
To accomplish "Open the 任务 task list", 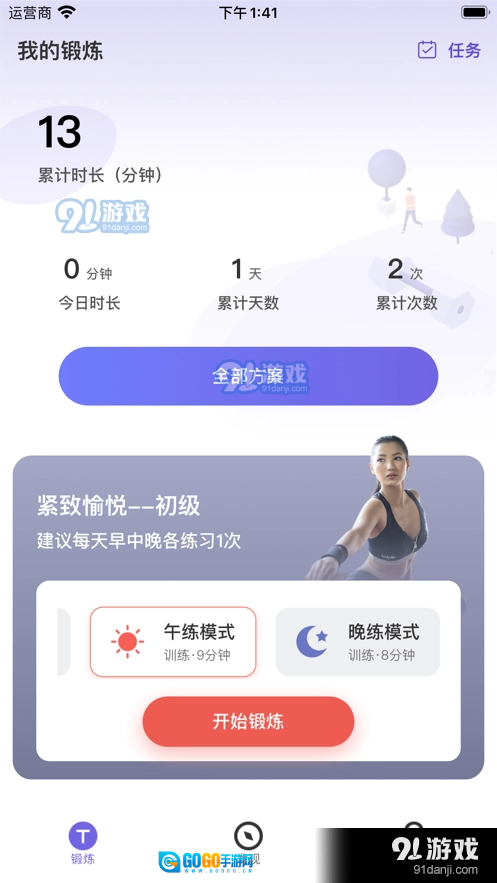I will tap(449, 51).
